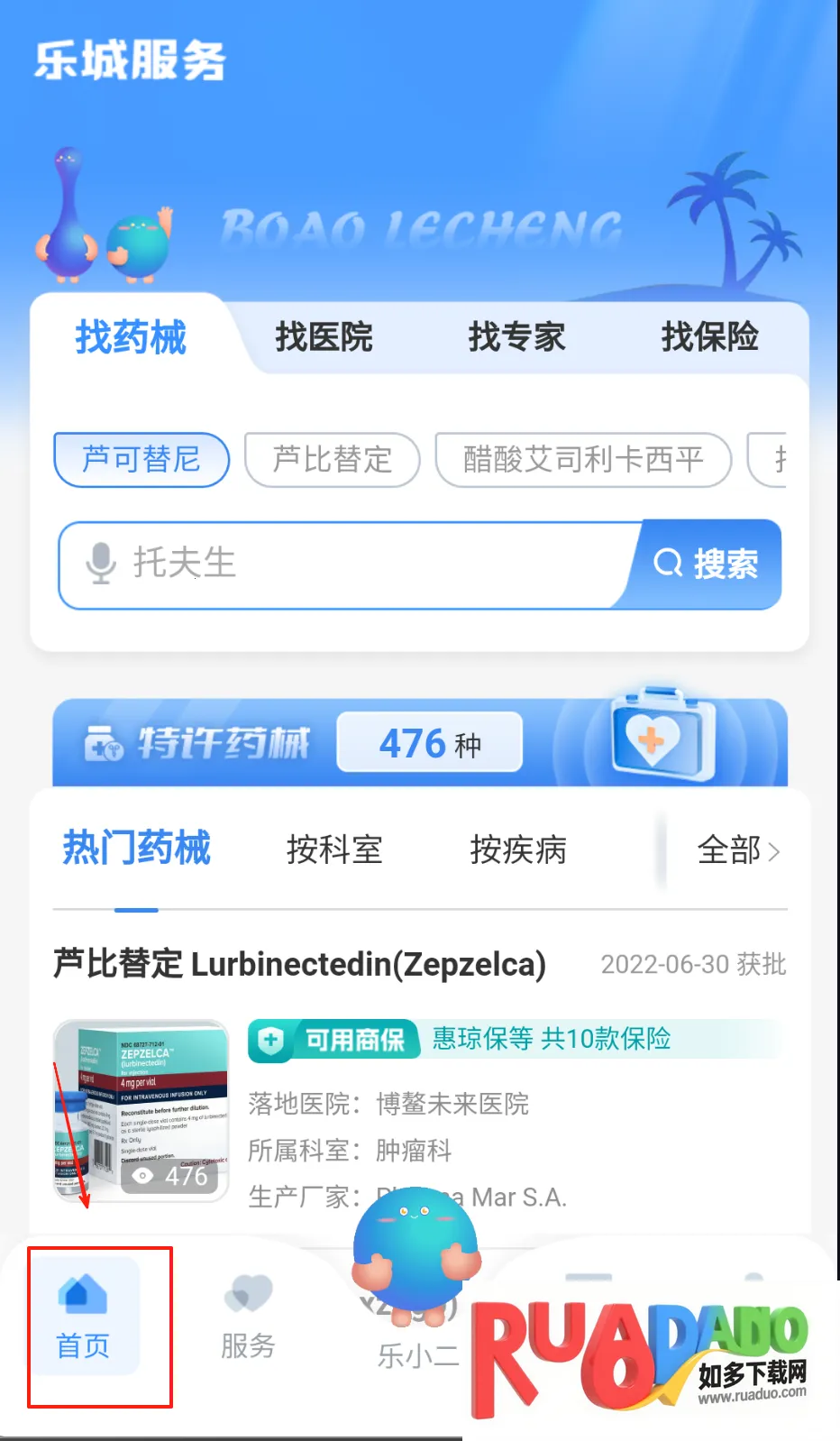Select the 热门药械 tab

[x=137, y=849]
